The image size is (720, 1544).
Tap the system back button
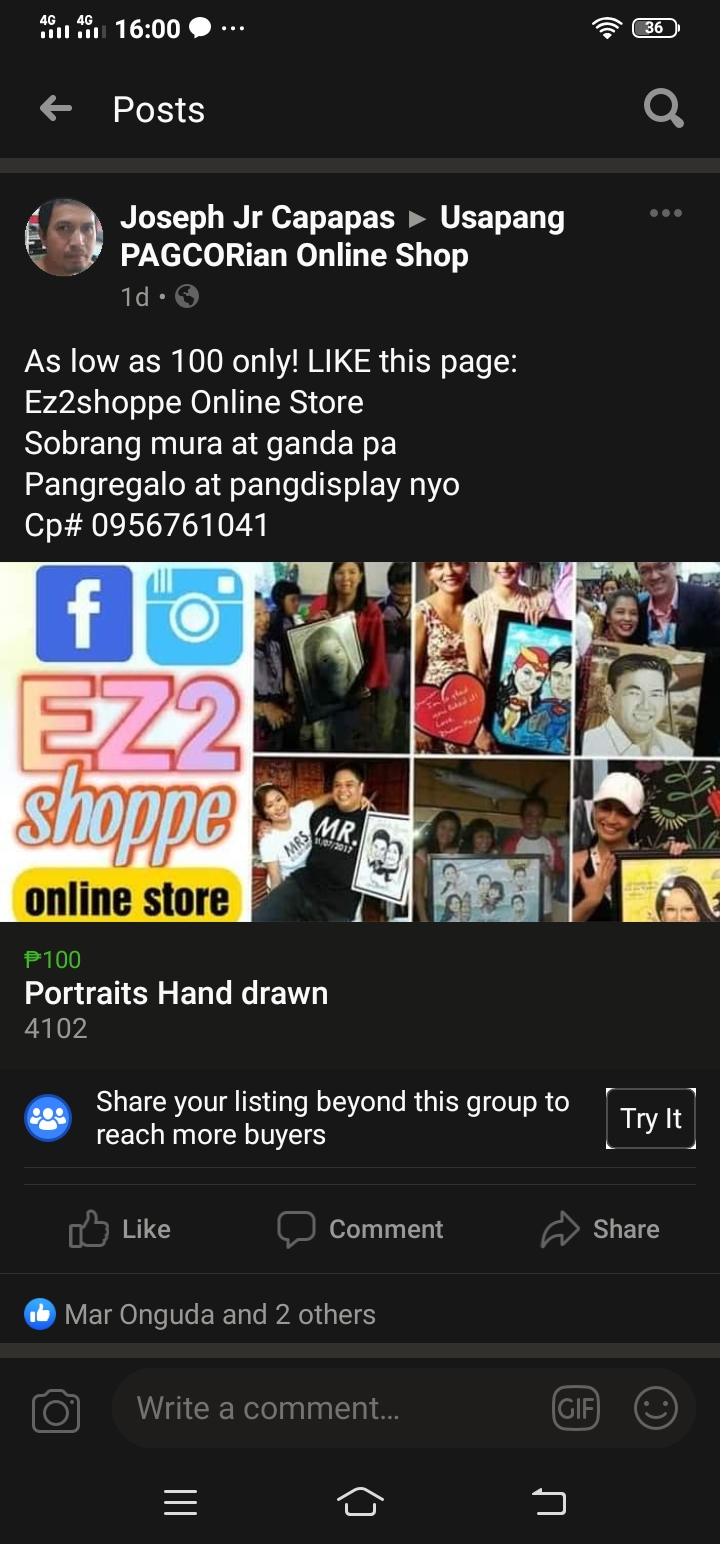coord(548,1501)
